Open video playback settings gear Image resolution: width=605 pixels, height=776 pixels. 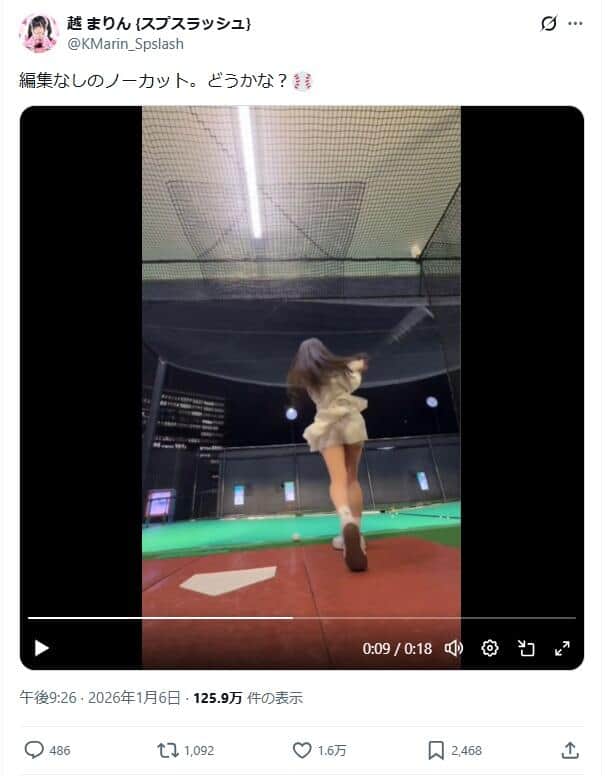pyautogui.click(x=489, y=648)
